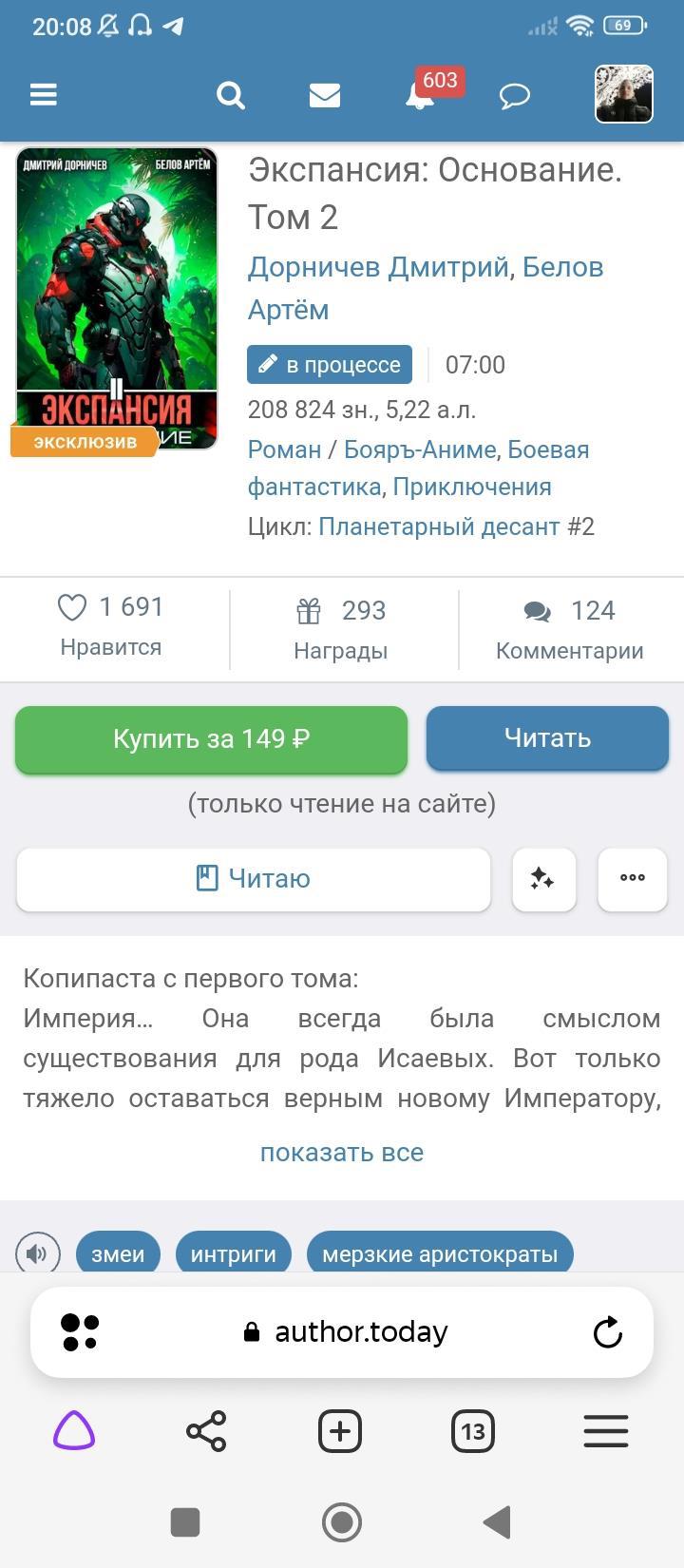Open the site search
The height and width of the screenshot is (1568, 684).
pyautogui.click(x=230, y=95)
